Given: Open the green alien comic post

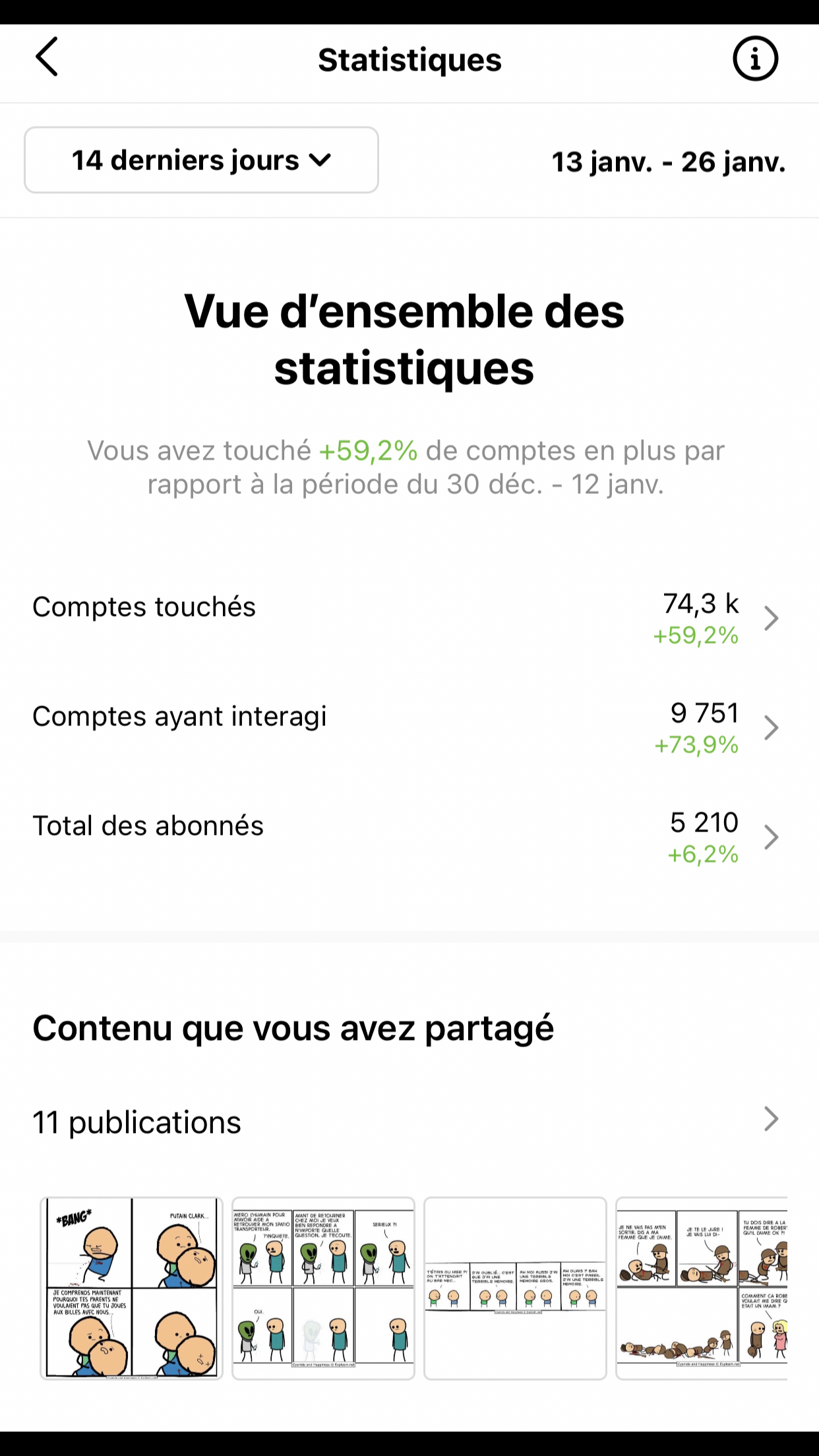Looking at the screenshot, I should pyautogui.click(x=323, y=1288).
